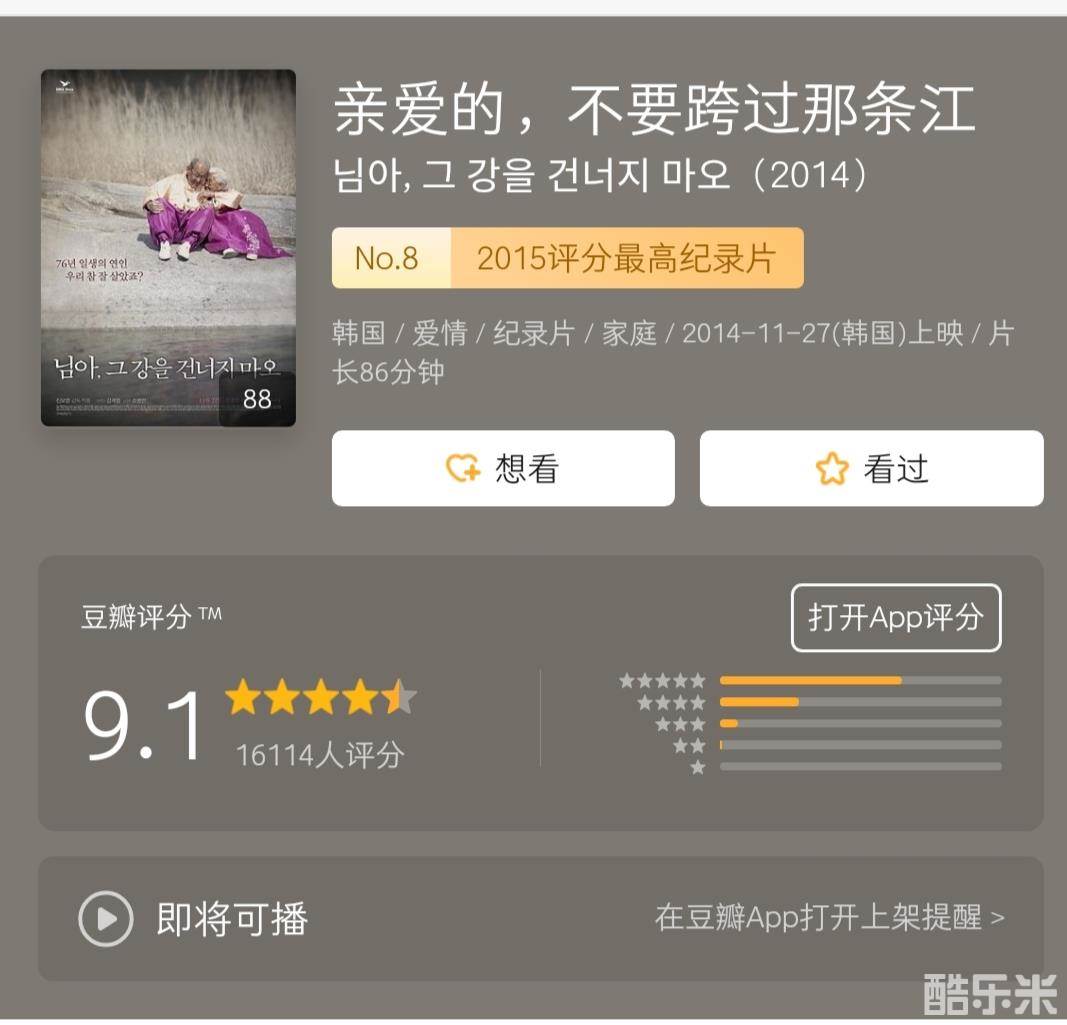Tap the 打开App评分 button
Viewport: 1067px width, 1025px height.
pyautogui.click(x=895, y=618)
